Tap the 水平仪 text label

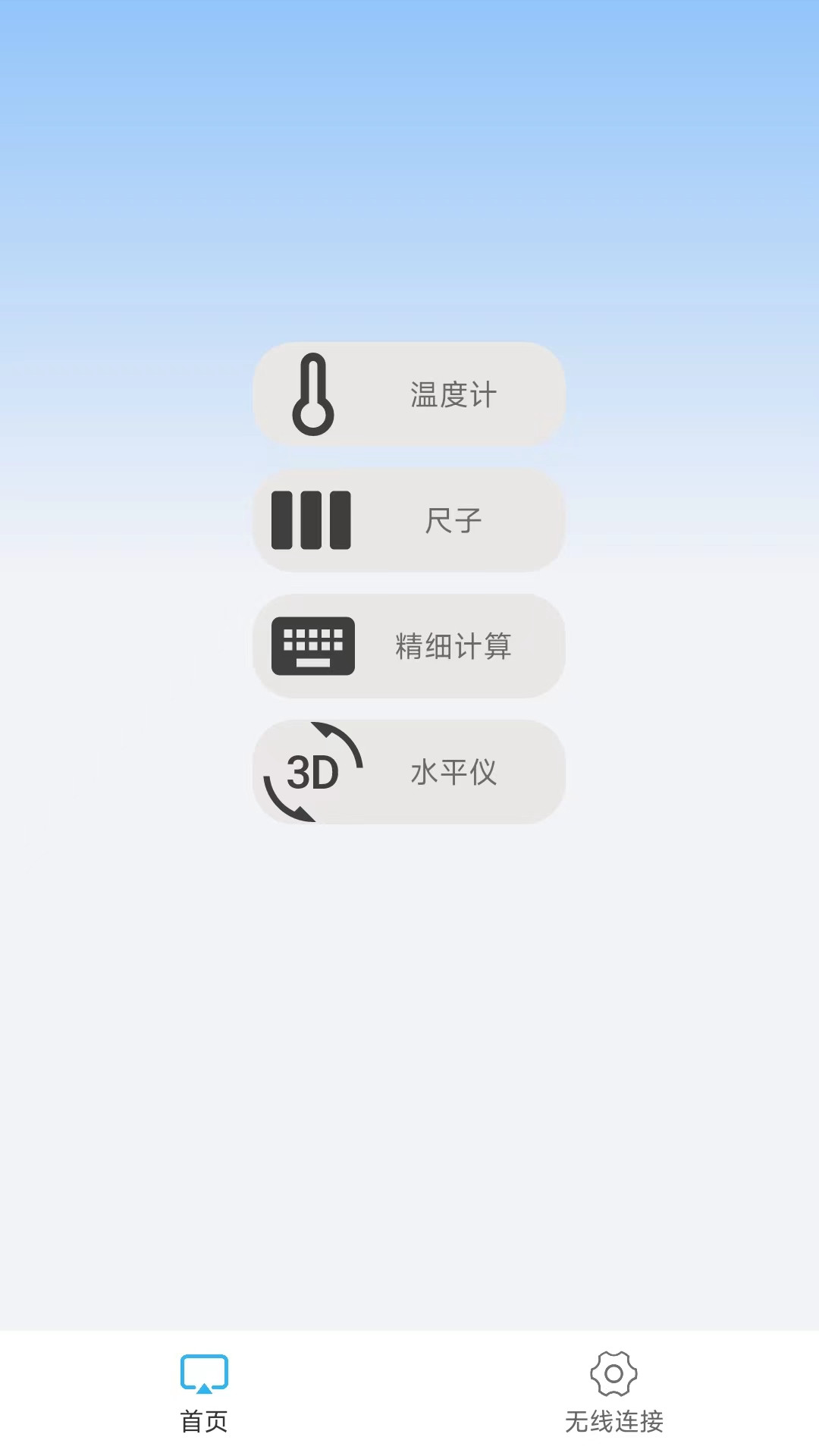click(x=453, y=772)
